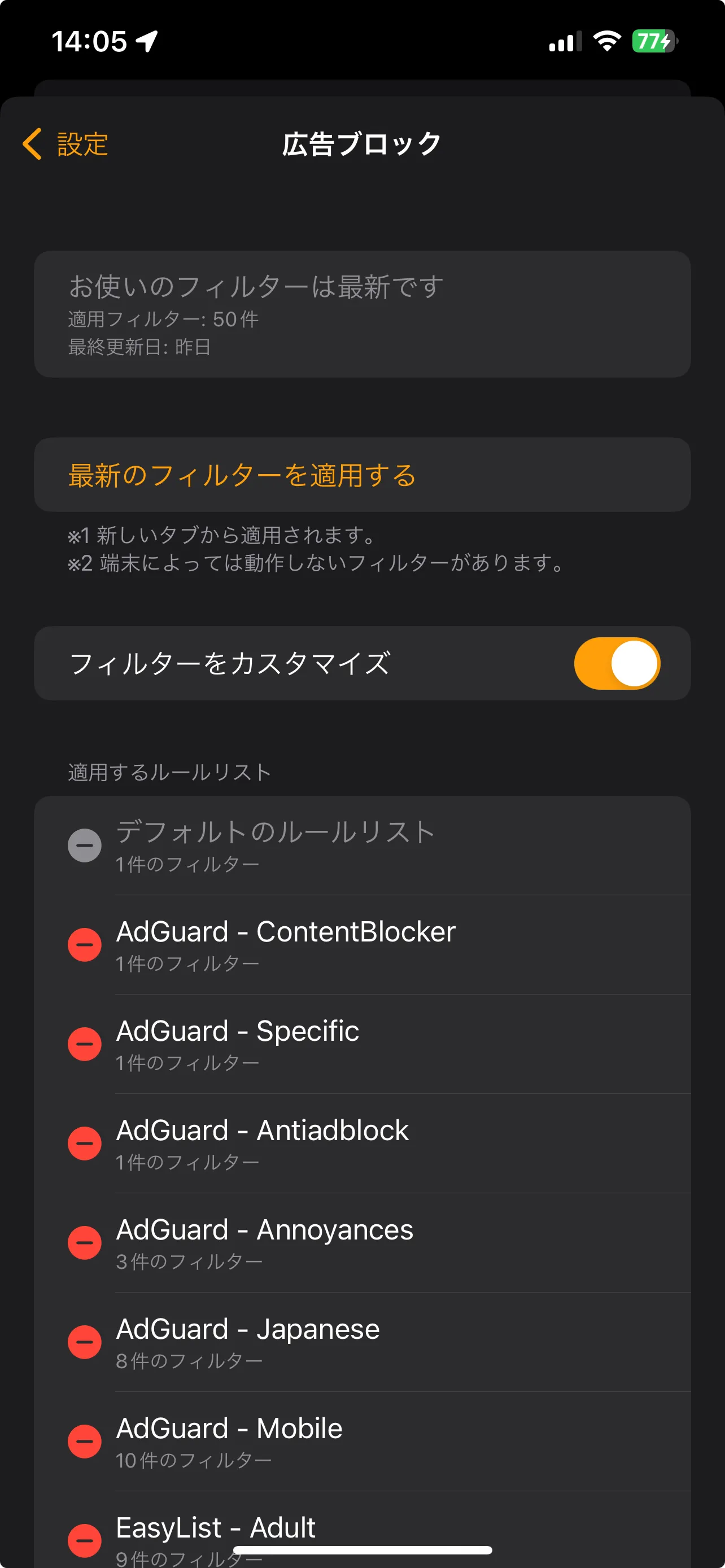Tap the back chevron in the top-left corner
Viewport: 725px width, 1568px height.
tap(32, 144)
